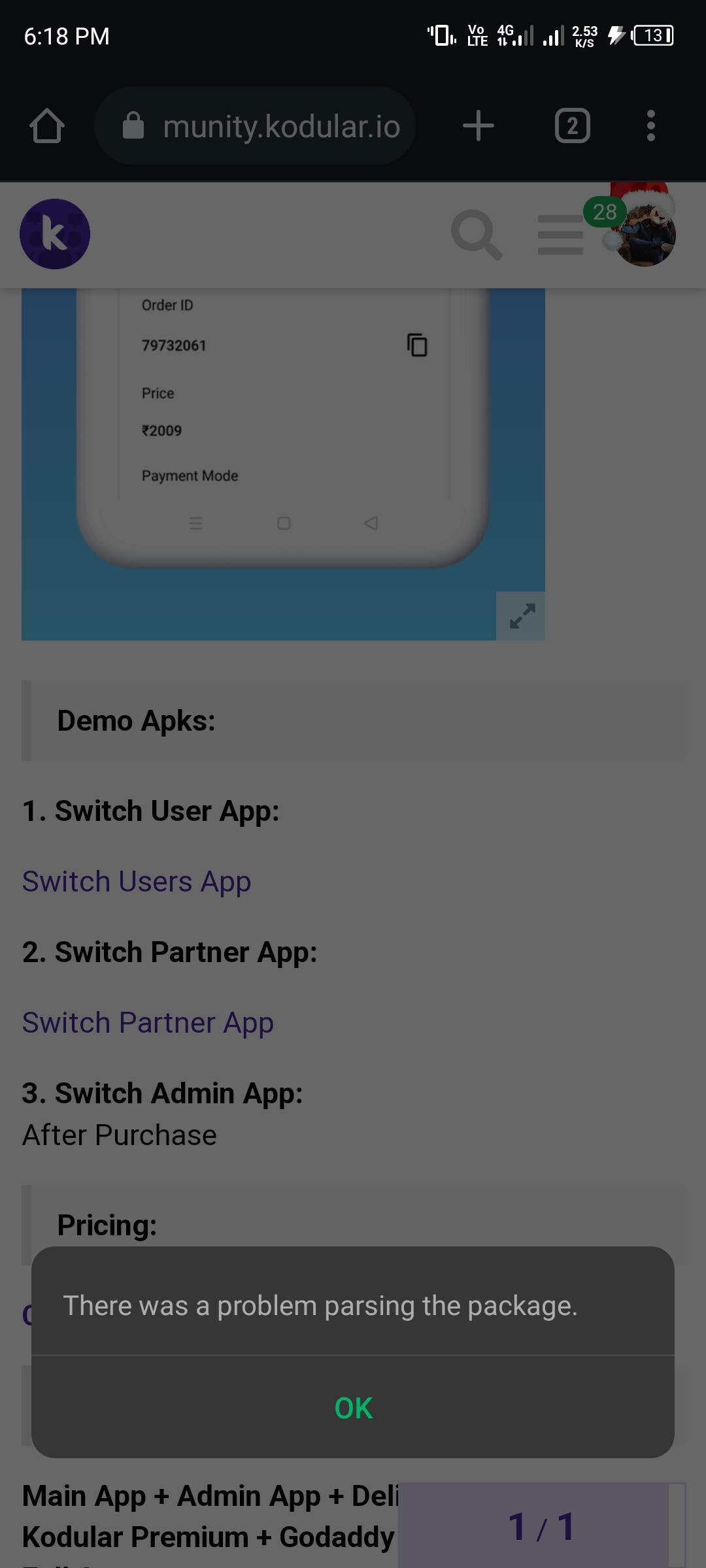Screen dimensions: 706x1568
Task: Open the forum hamburger menu
Action: coord(560,234)
